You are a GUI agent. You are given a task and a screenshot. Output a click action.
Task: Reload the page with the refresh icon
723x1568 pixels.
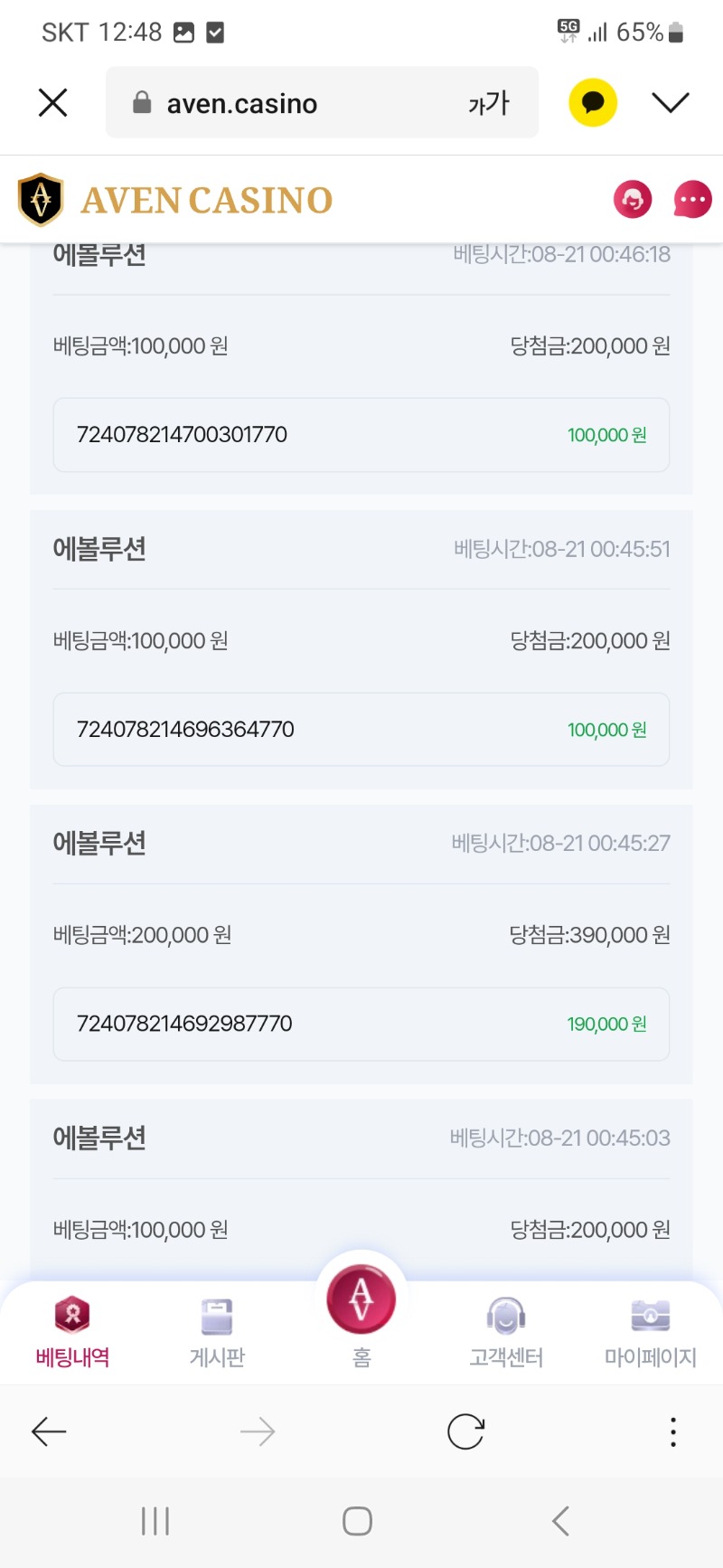click(x=466, y=1431)
